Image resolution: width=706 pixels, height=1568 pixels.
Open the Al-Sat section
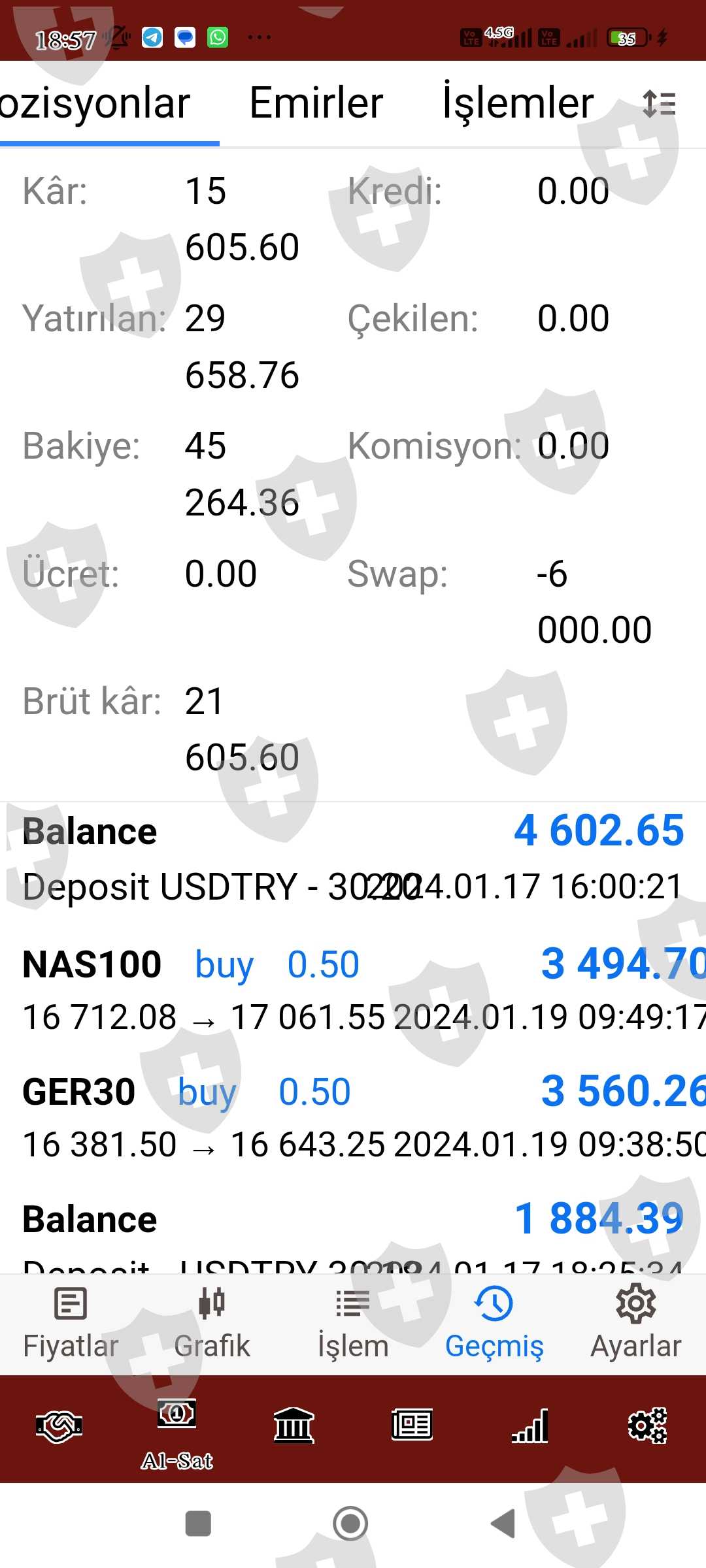[176, 1431]
